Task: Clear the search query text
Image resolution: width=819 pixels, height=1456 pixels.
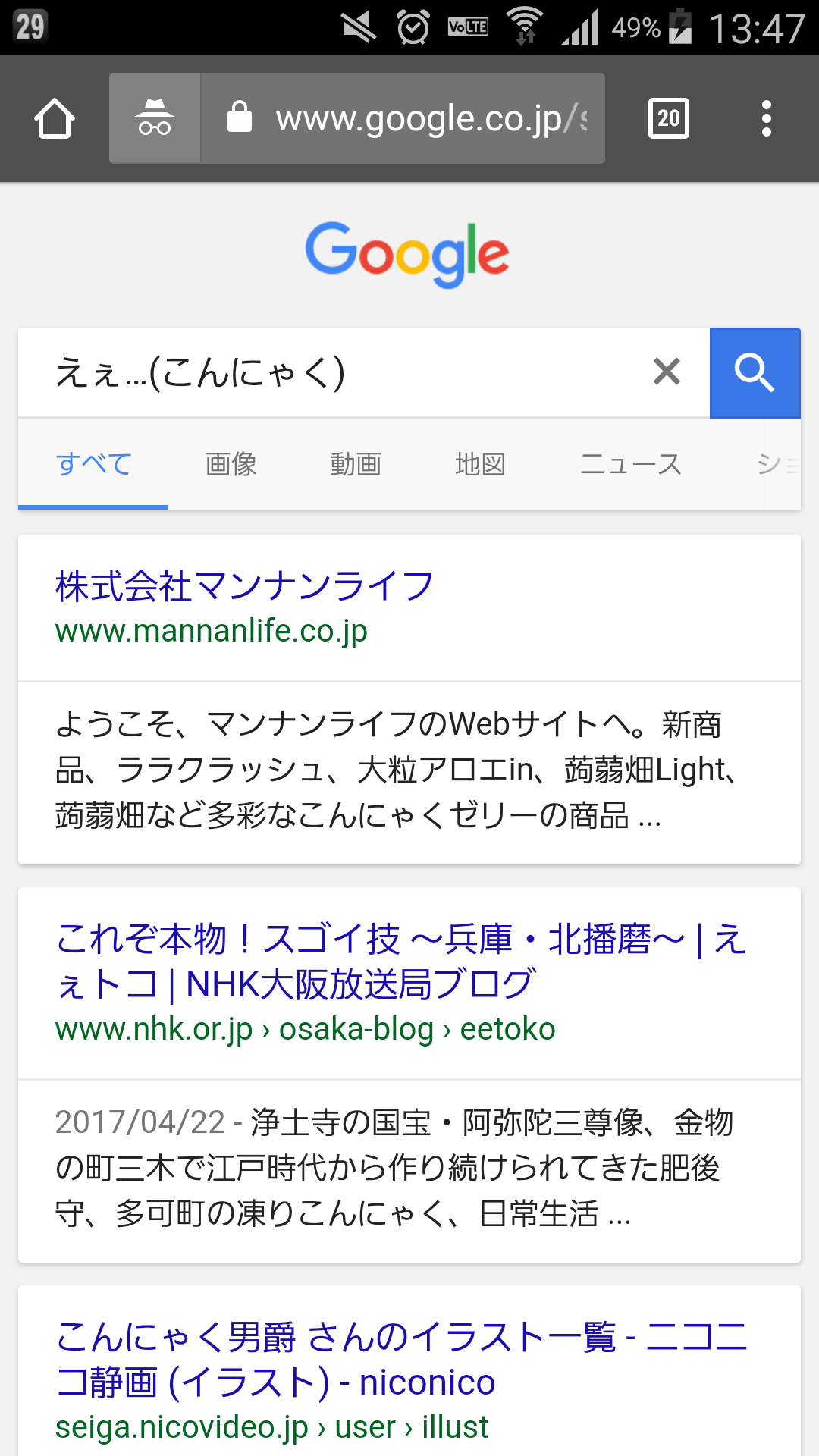Action: pos(667,372)
